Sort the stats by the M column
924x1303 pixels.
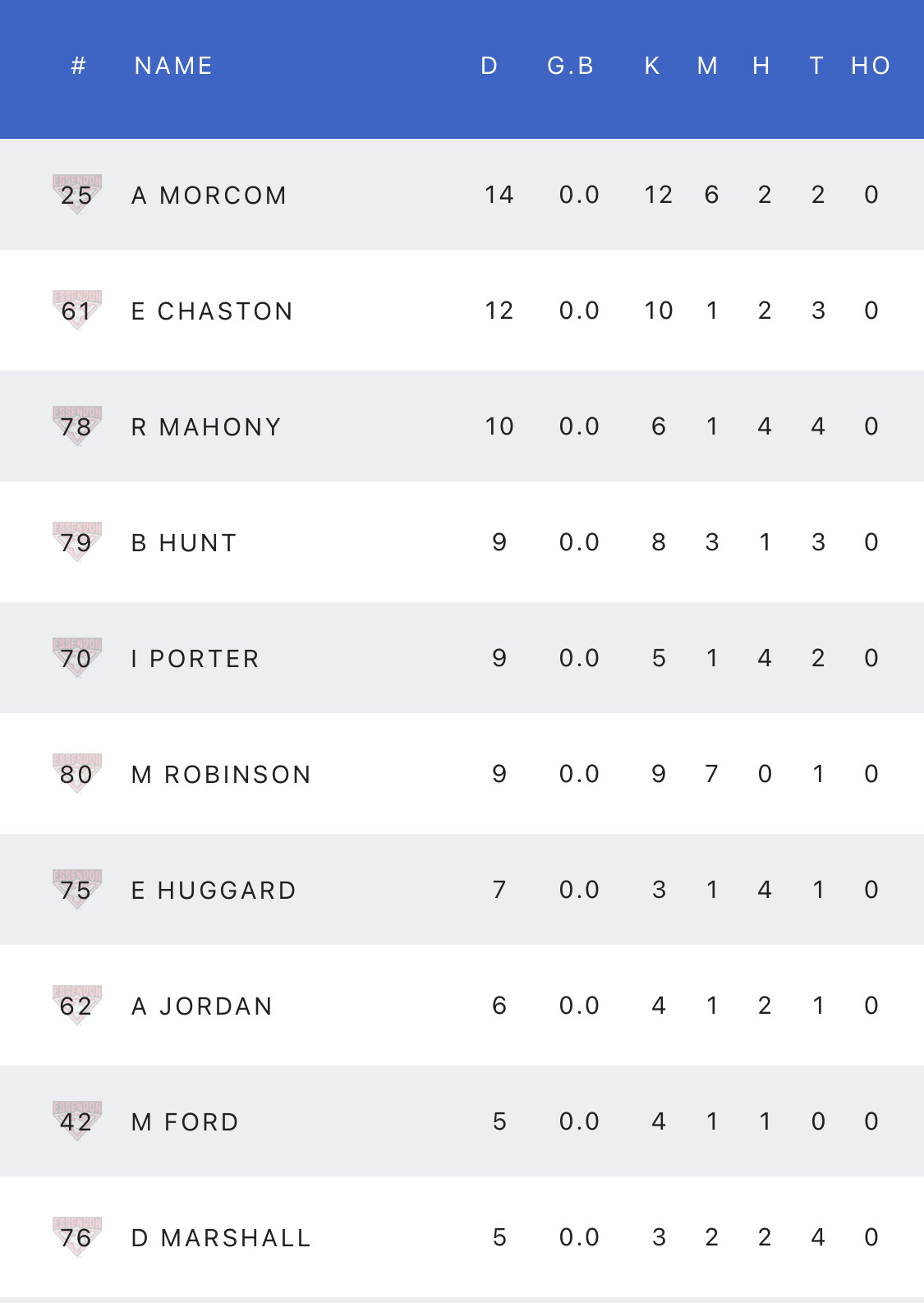pyautogui.click(x=707, y=66)
